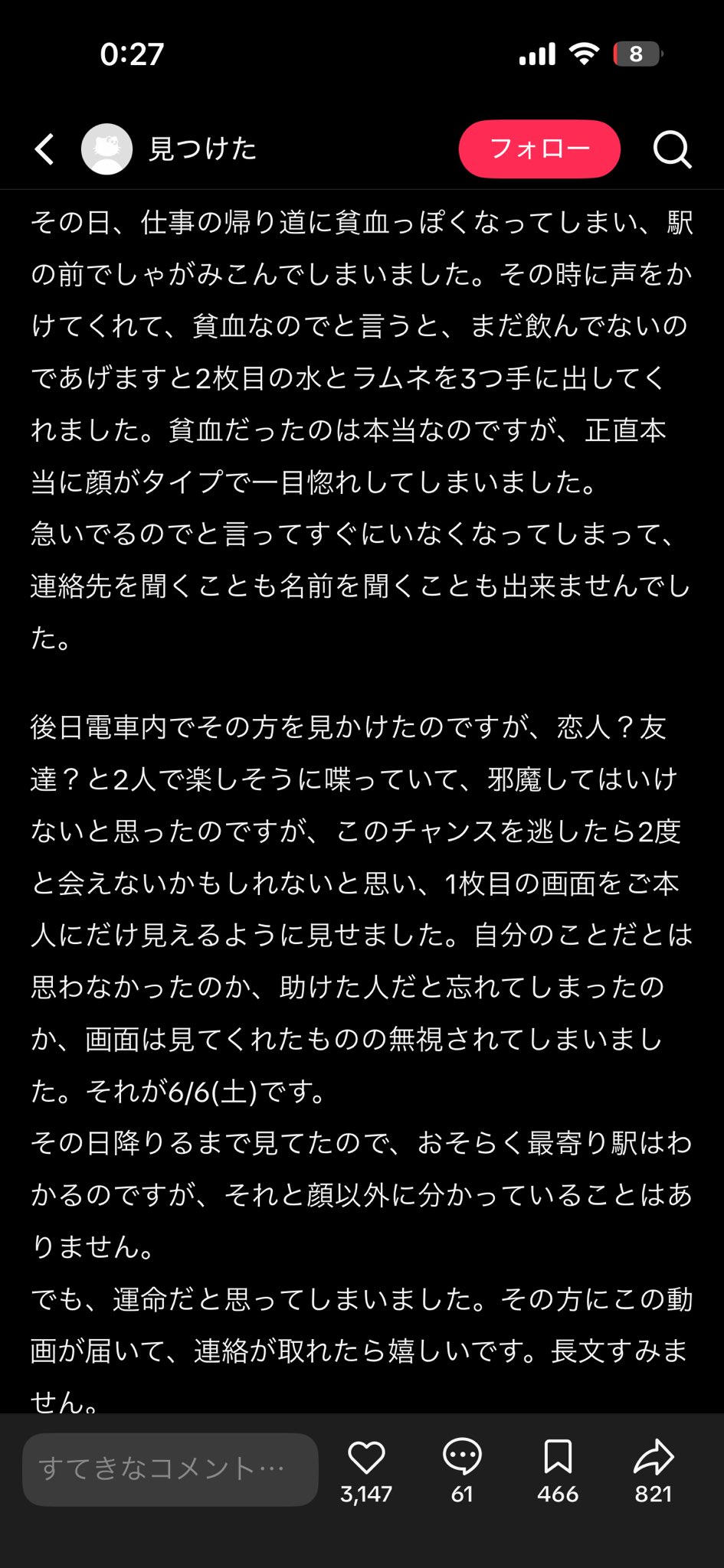
Task: Share this post with the arrow icon
Action: (x=654, y=1457)
